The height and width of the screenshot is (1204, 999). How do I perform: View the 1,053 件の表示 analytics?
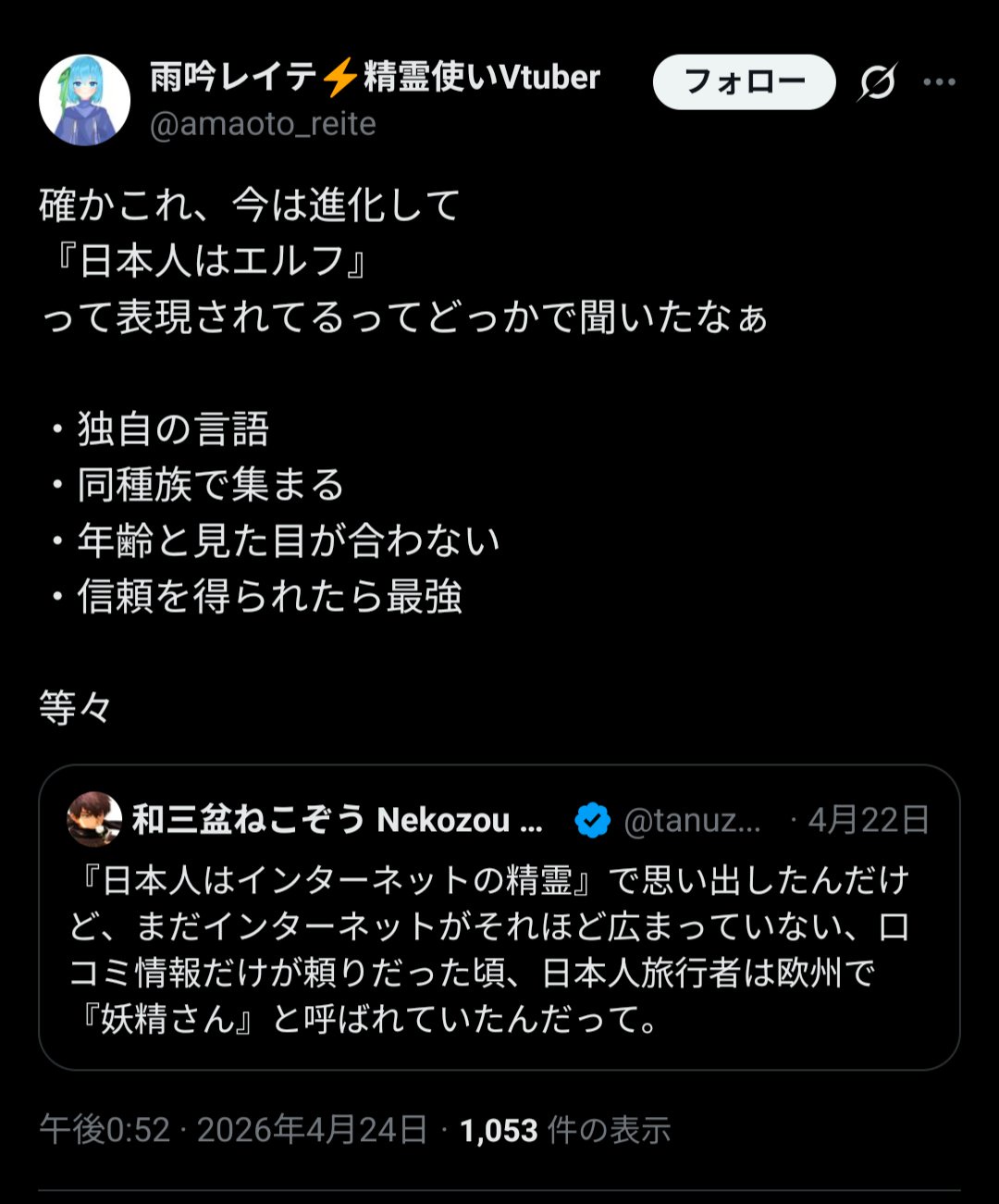(x=565, y=1130)
